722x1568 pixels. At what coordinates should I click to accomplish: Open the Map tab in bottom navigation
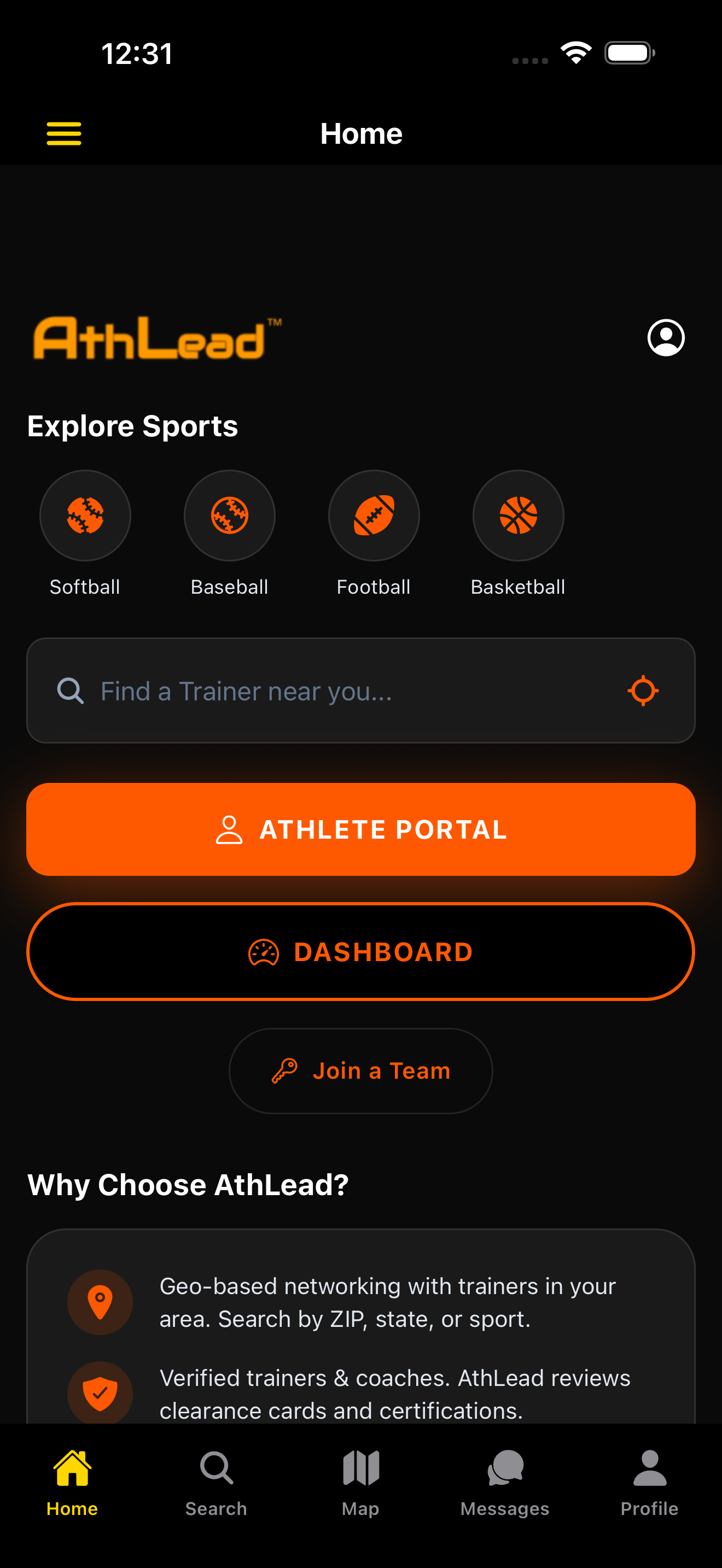pyautogui.click(x=360, y=1485)
